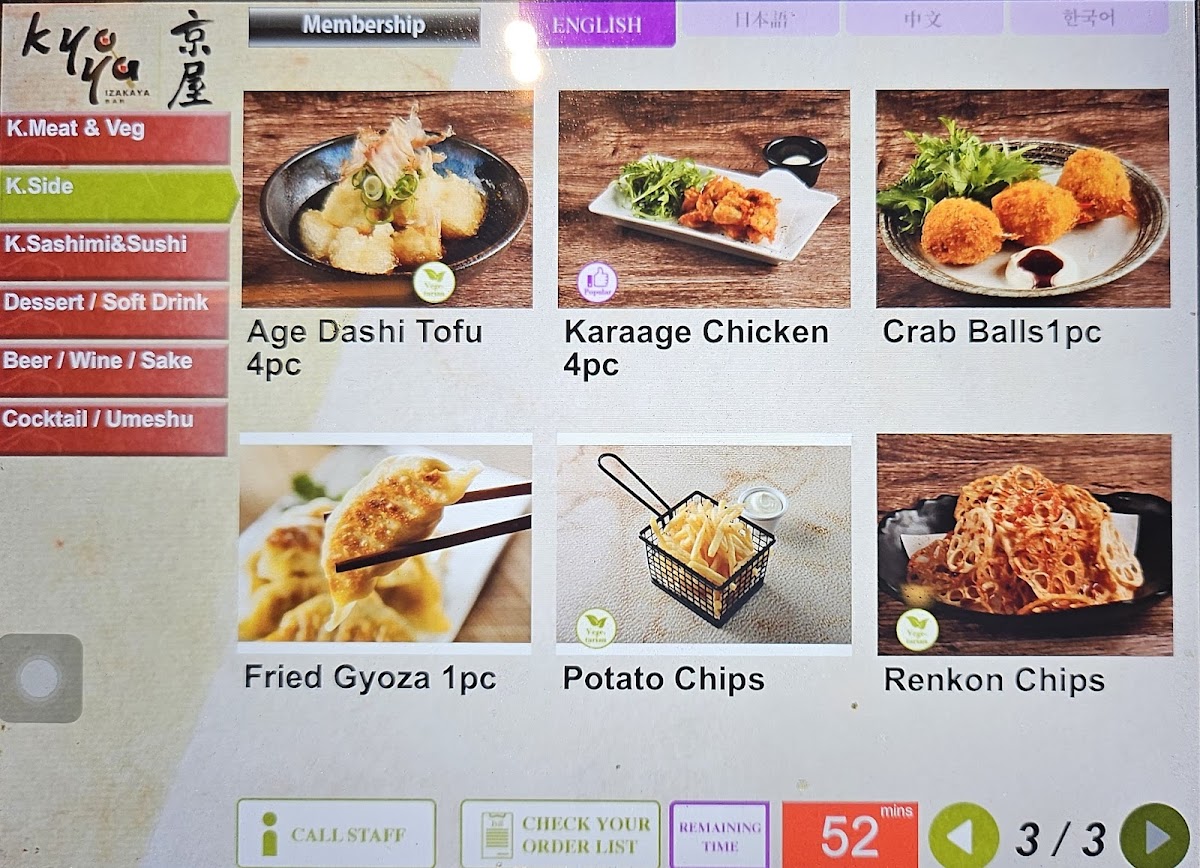Open the K.Meat & Veg category

[114, 136]
